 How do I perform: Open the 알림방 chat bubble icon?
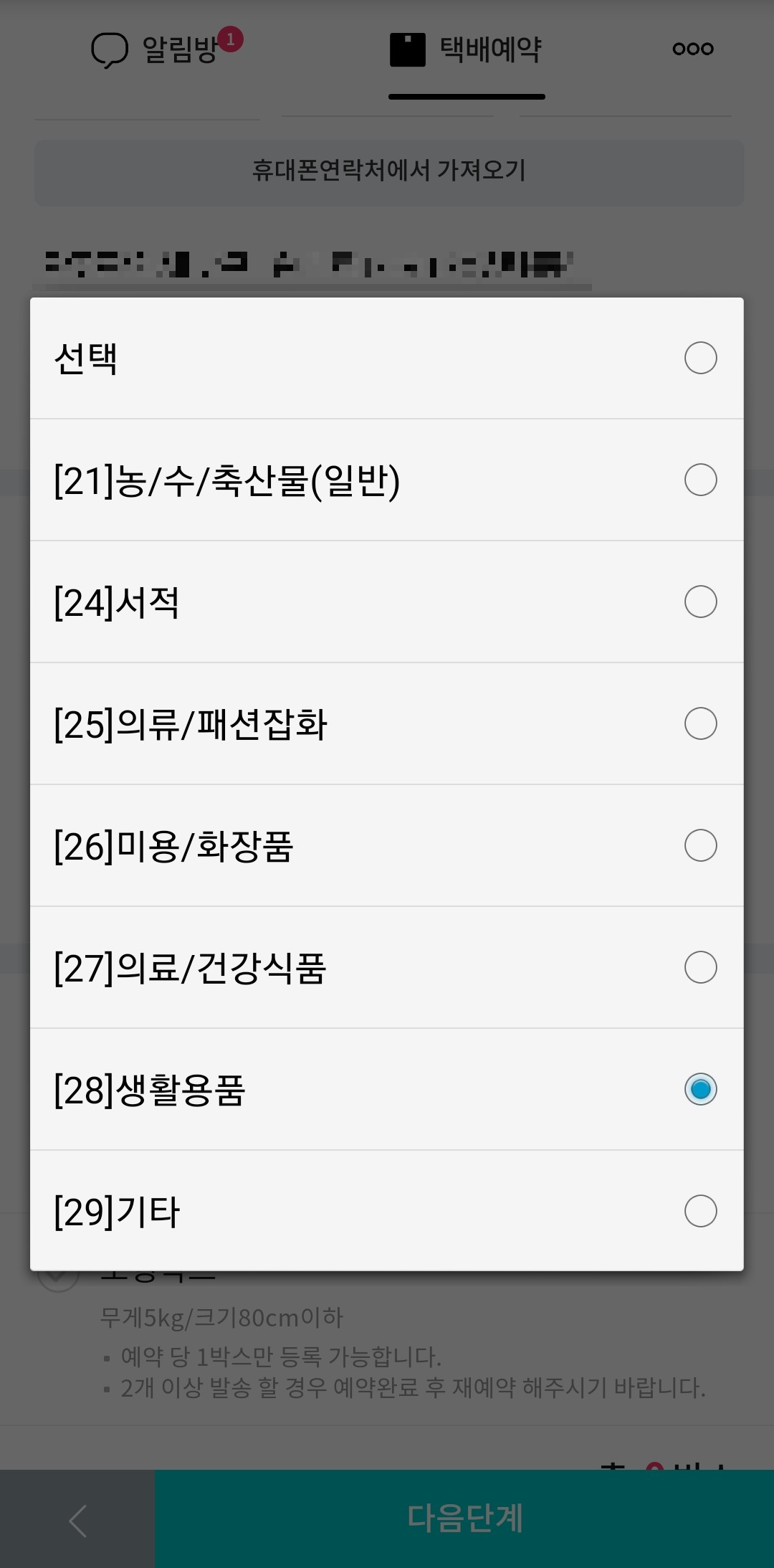109,49
